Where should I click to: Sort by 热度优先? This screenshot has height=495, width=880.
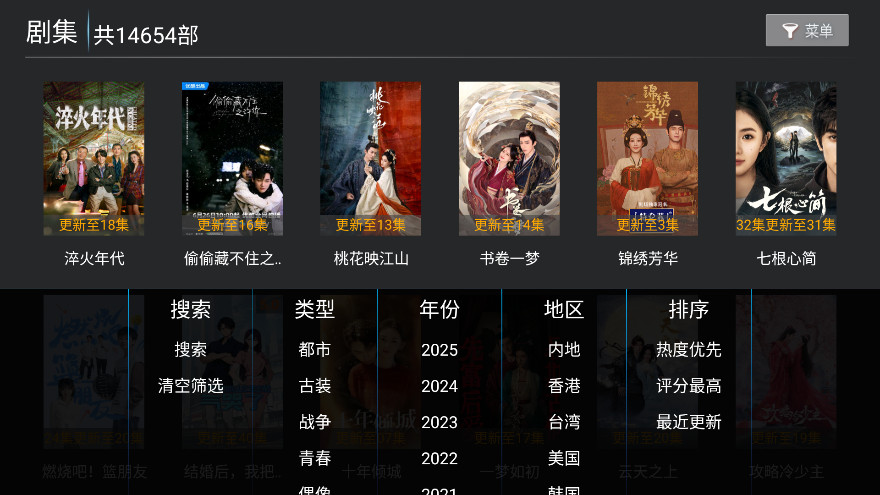[688, 350]
